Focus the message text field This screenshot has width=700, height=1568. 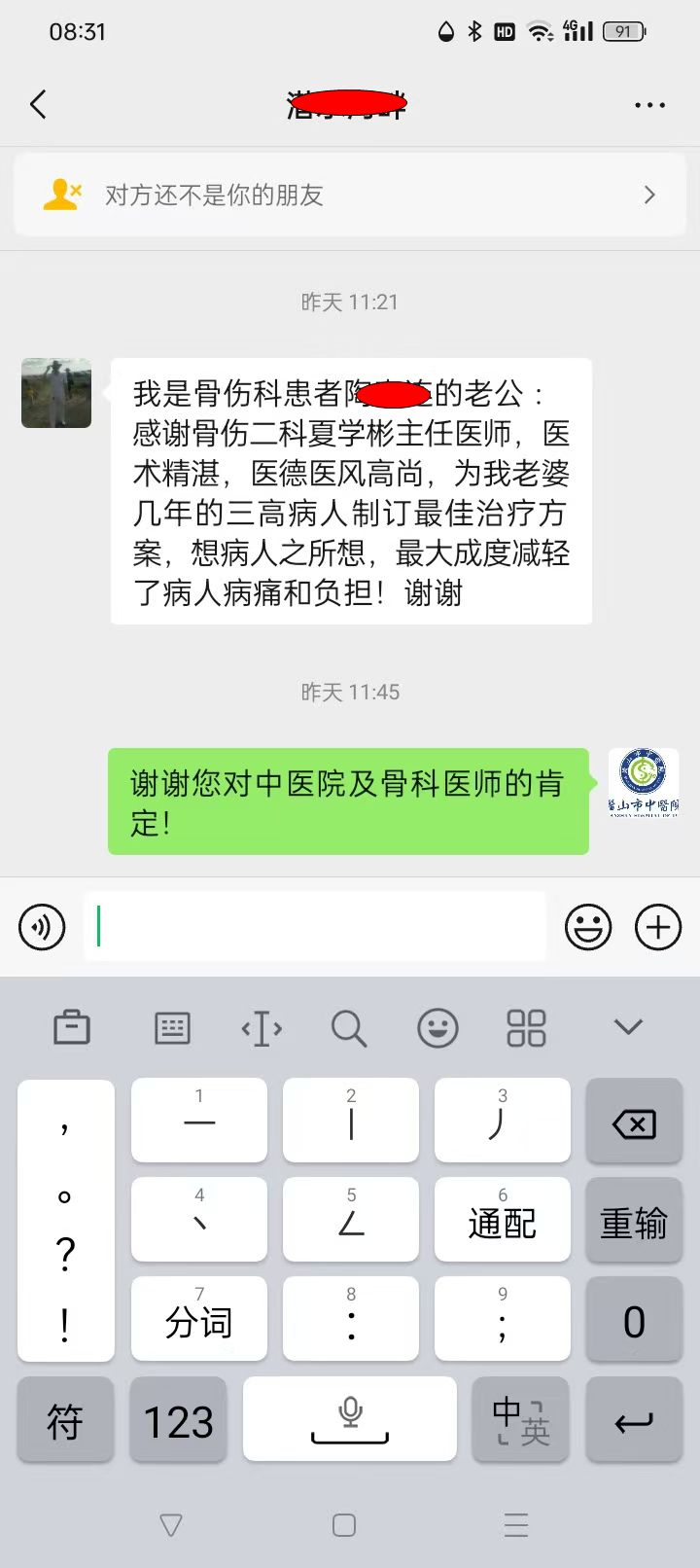[x=316, y=927]
